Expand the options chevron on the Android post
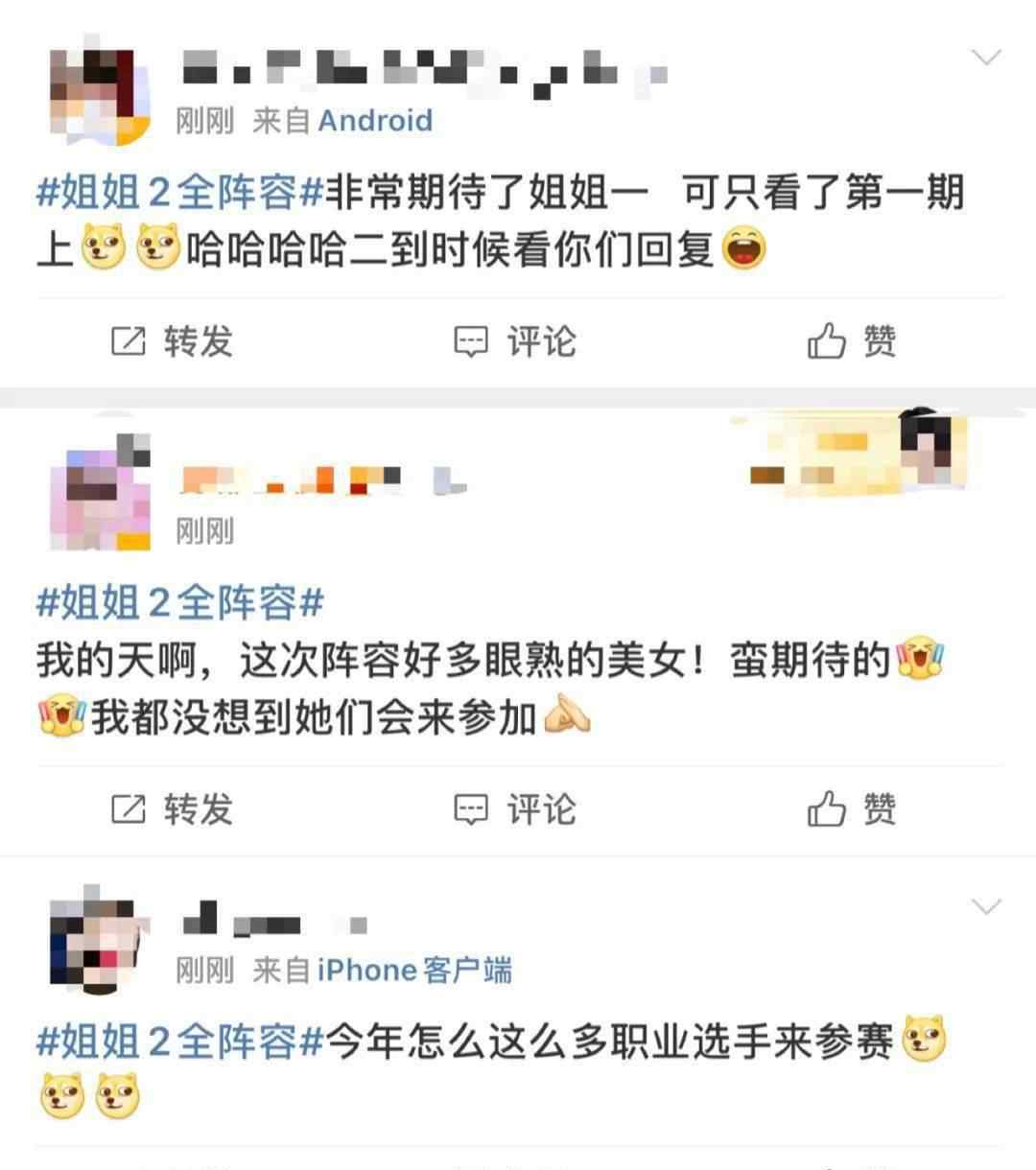Screen dimensions: 1036x1170 (x=986, y=58)
